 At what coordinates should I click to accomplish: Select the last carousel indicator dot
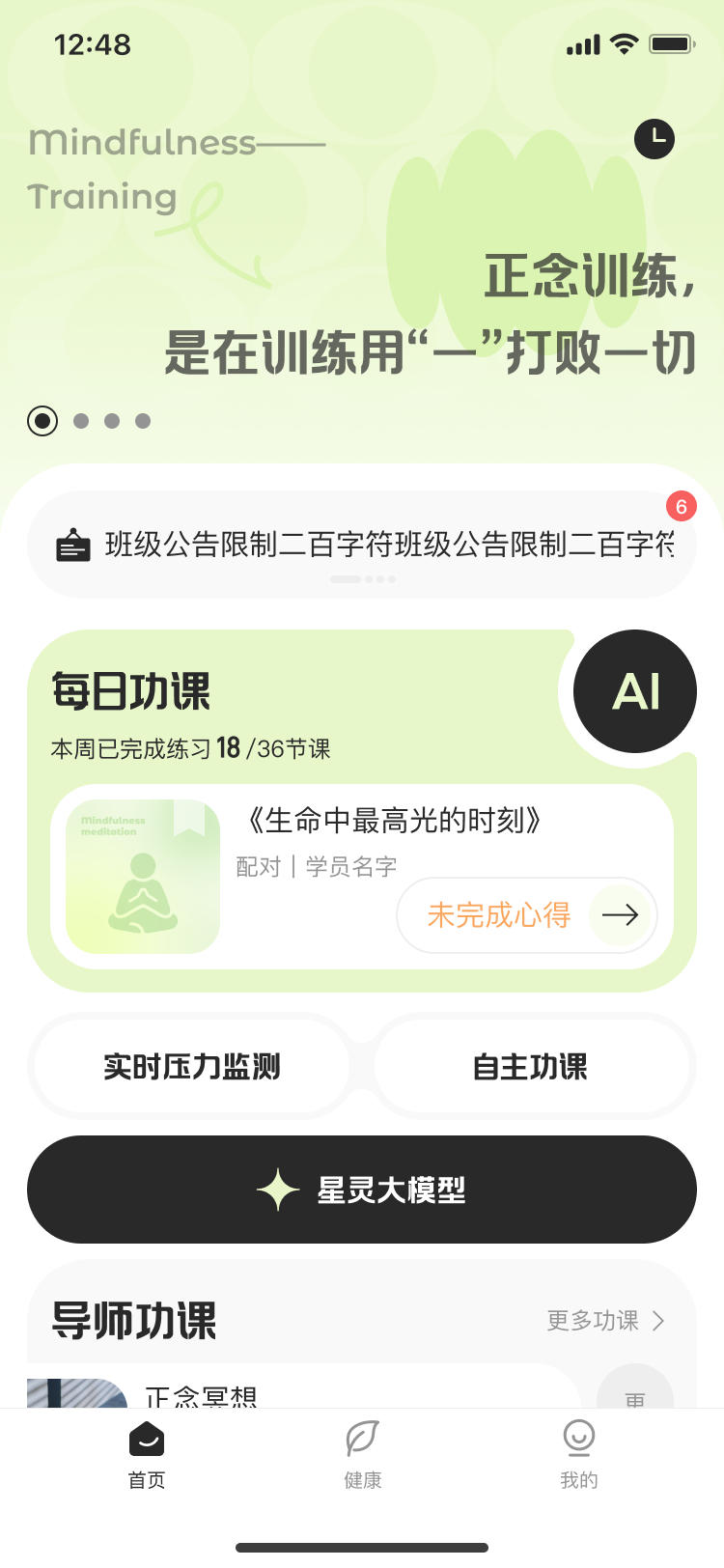point(143,421)
